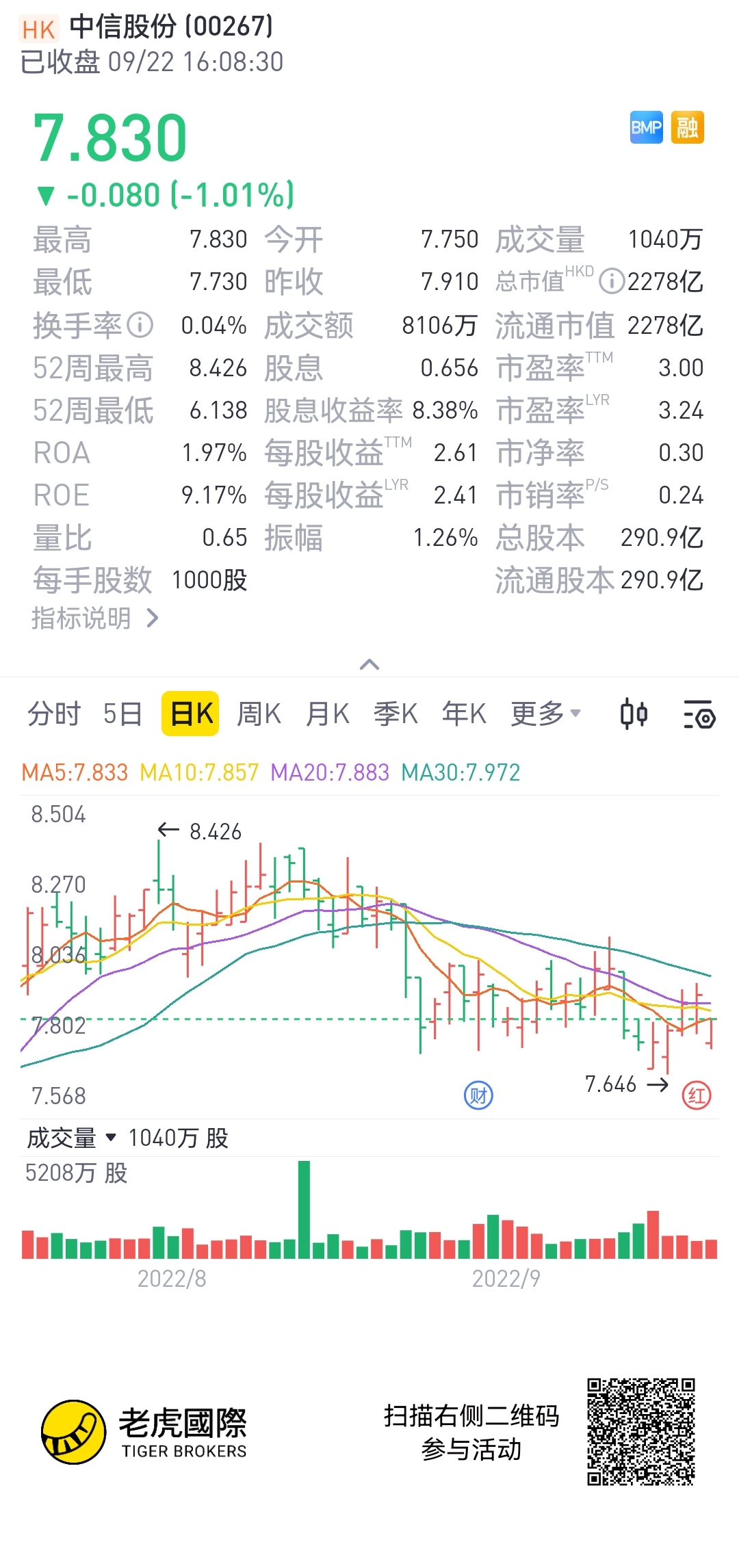This screenshot has height=1568, width=739.
Task: Select the 5日 chart tab
Action: pos(122,714)
